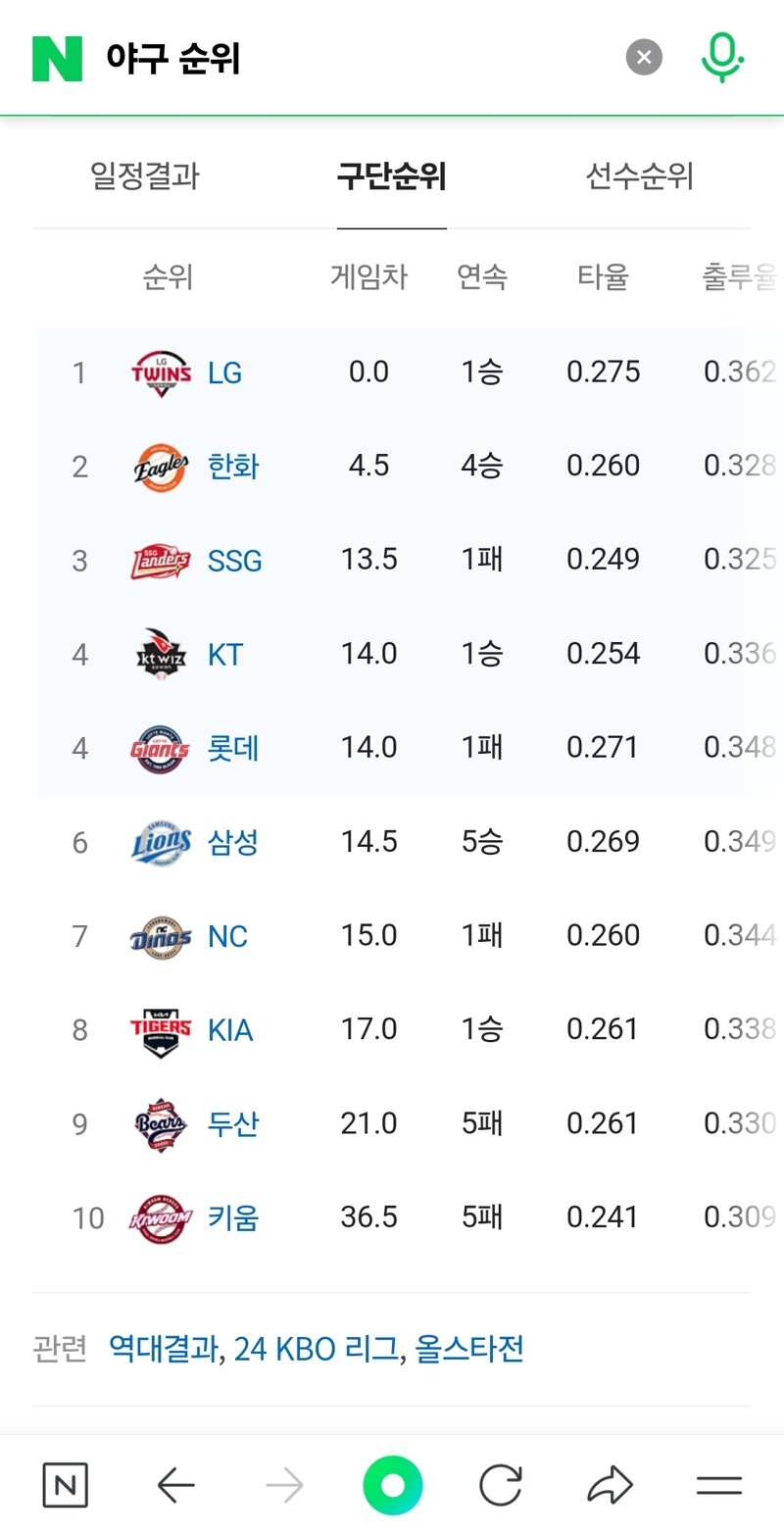Open the KIA team link
Viewport: 784px width, 1536px height.
tap(230, 1030)
